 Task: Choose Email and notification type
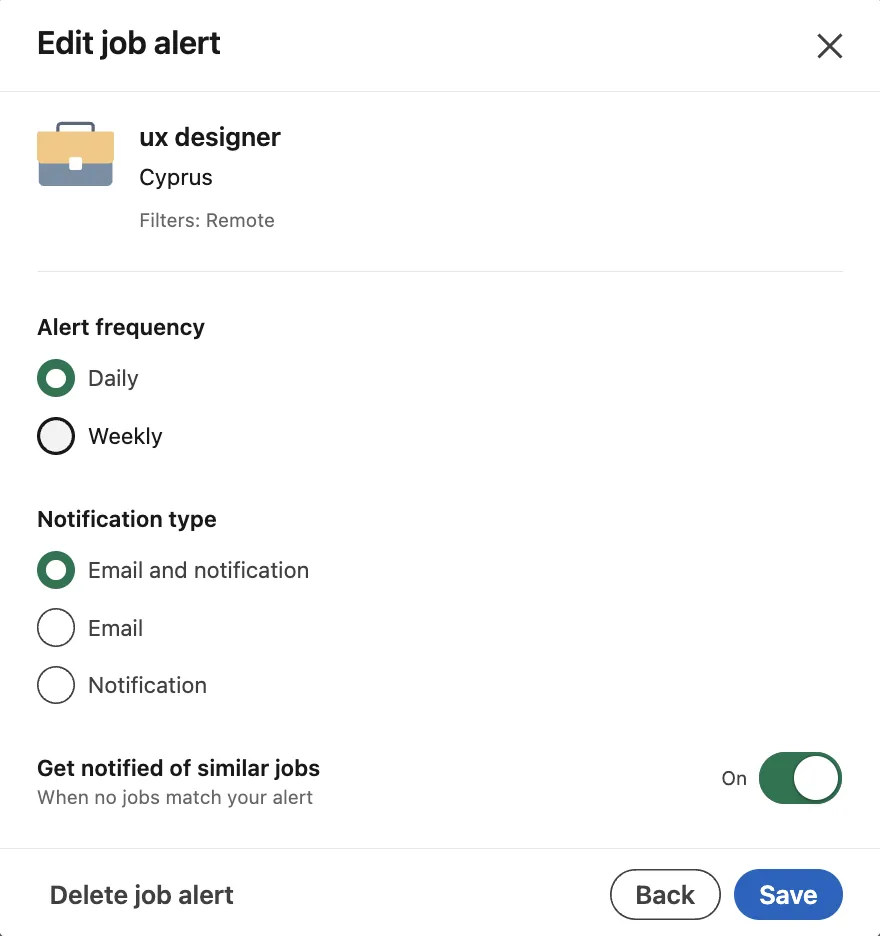(56, 570)
